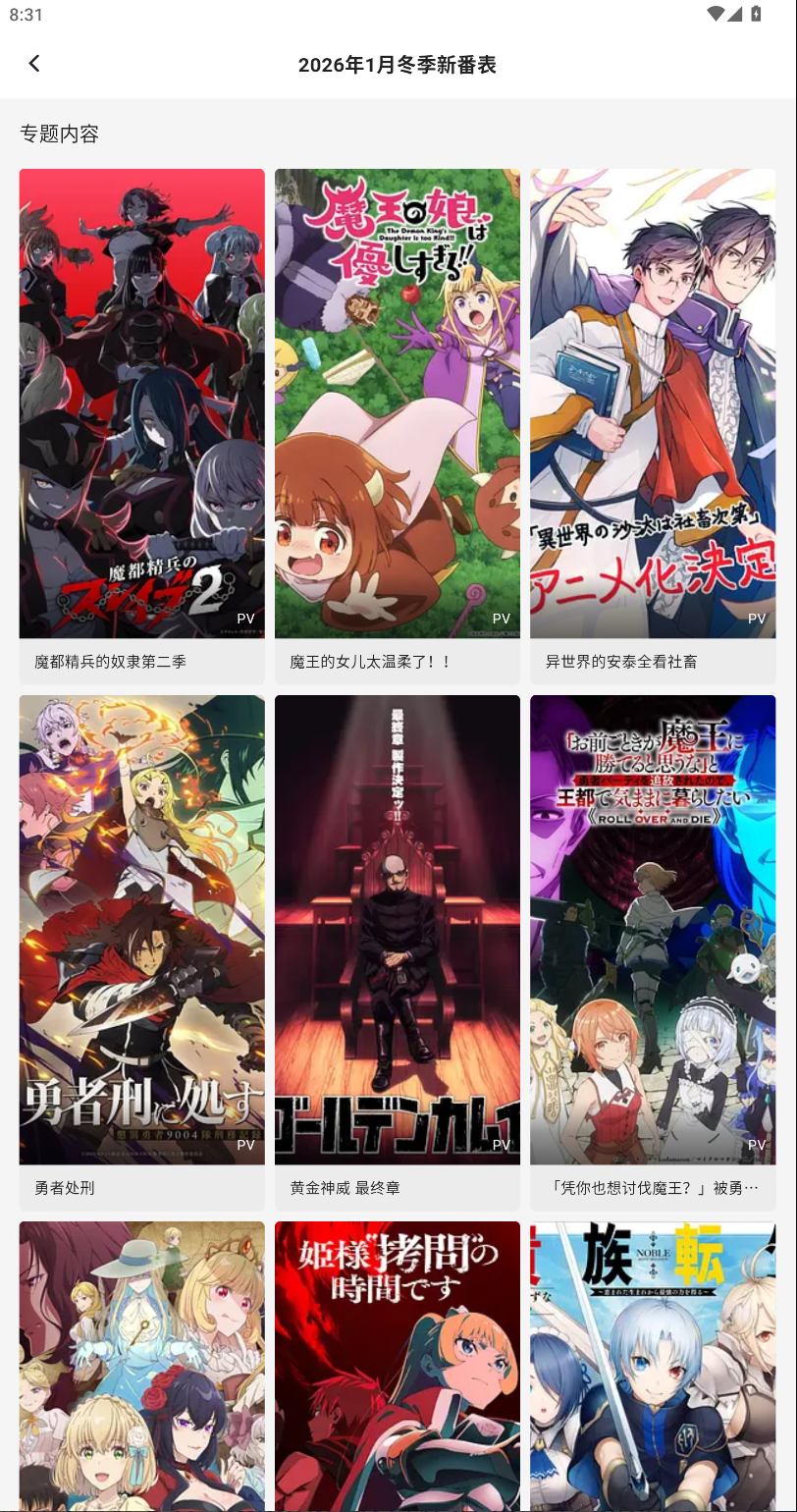Image resolution: width=797 pixels, height=1512 pixels.
Task: Open the 贵族转生 poster thumbnail
Action: click(653, 1365)
